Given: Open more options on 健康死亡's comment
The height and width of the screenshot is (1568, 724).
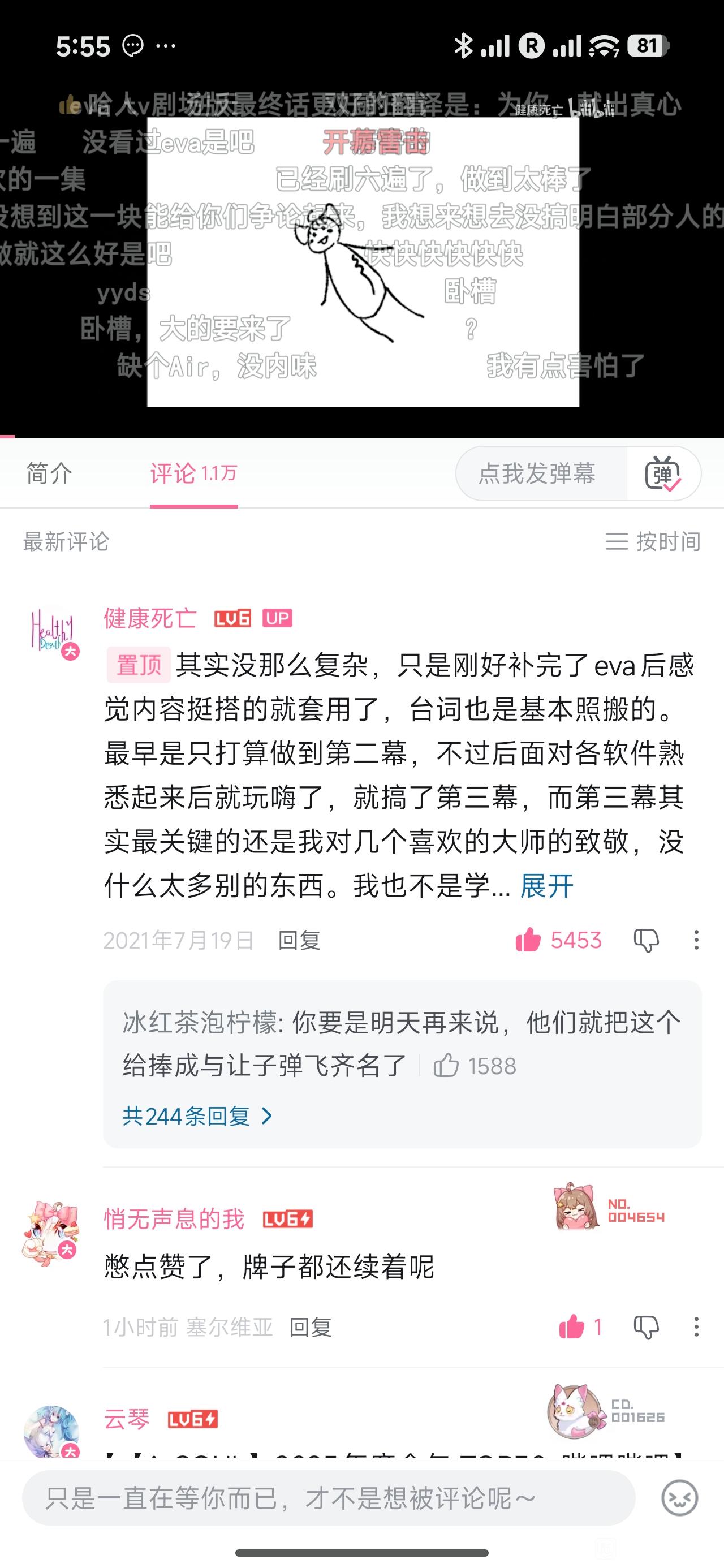Looking at the screenshot, I should pyautogui.click(x=696, y=941).
